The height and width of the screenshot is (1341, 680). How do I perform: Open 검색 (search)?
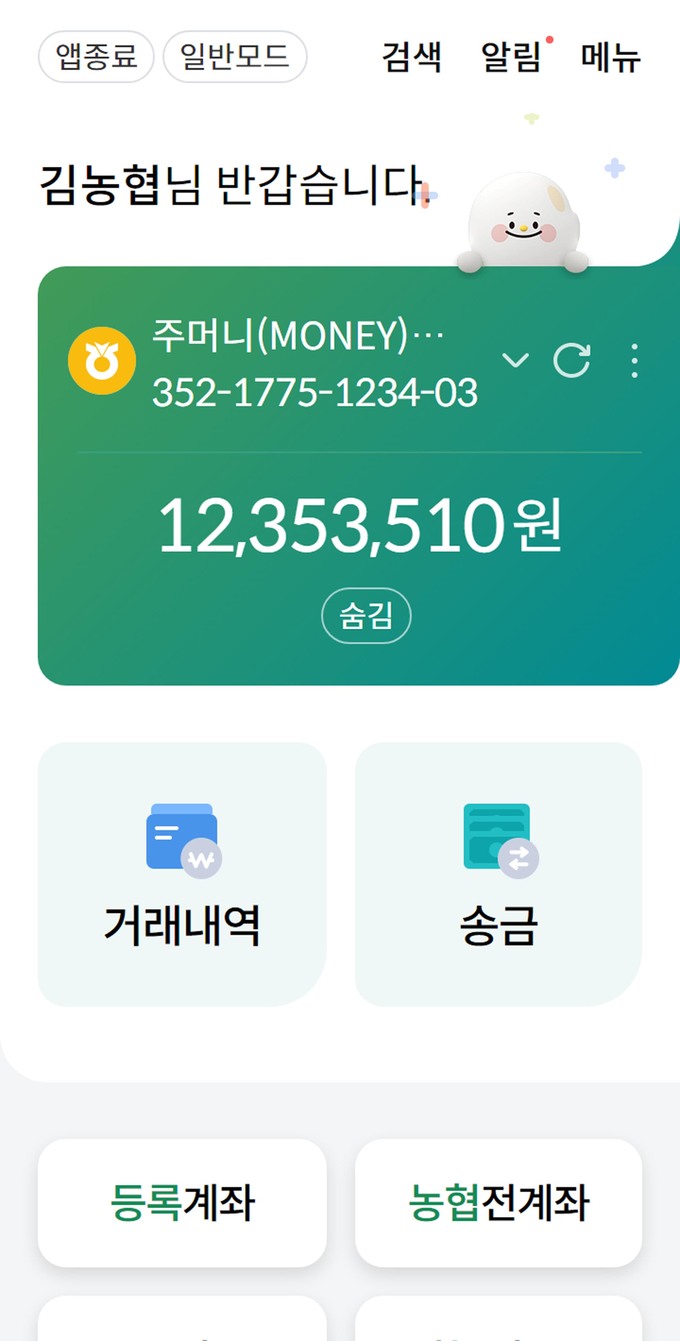[x=412, y=57]
